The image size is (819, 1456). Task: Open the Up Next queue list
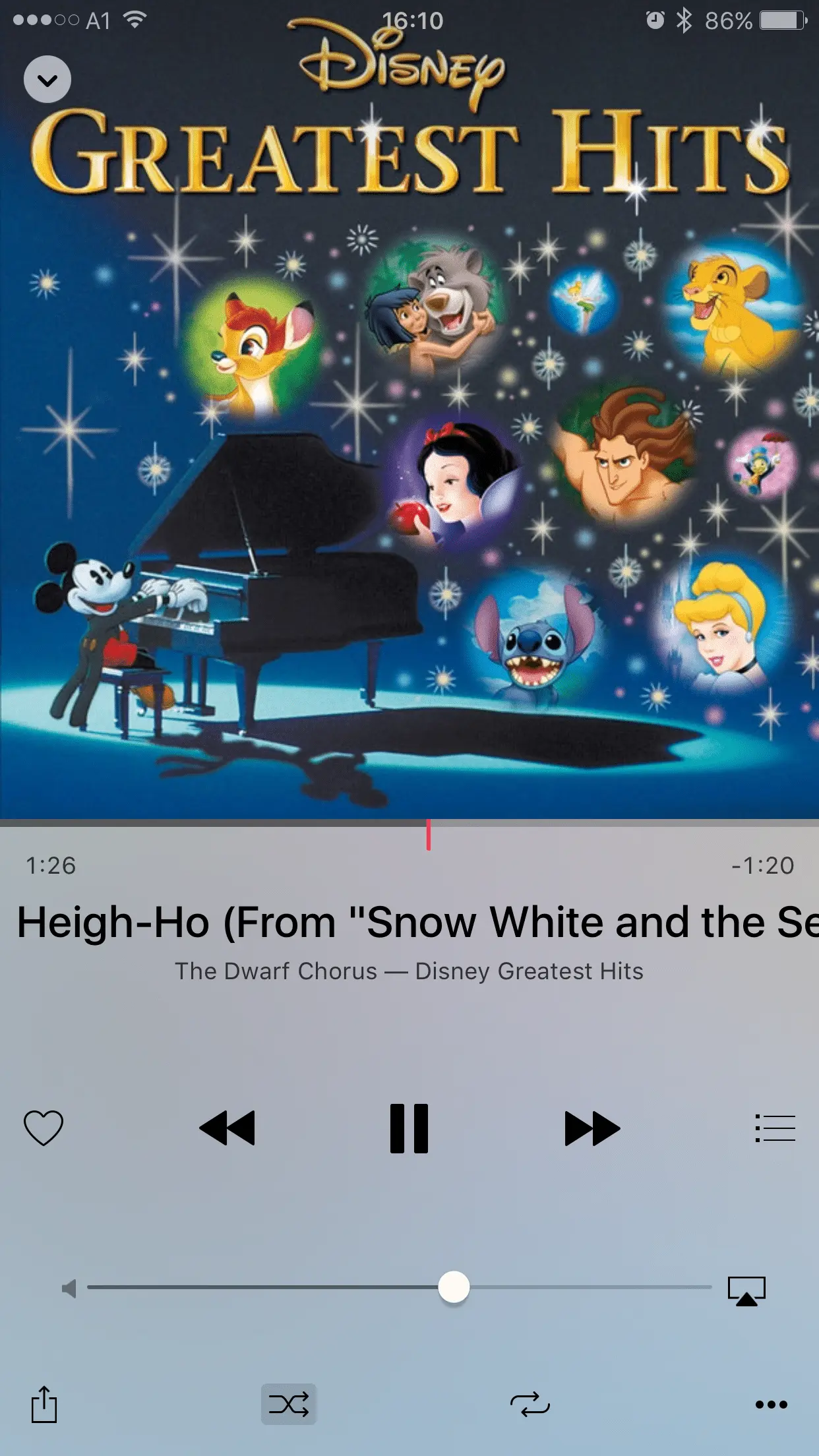click(775, 1128)
